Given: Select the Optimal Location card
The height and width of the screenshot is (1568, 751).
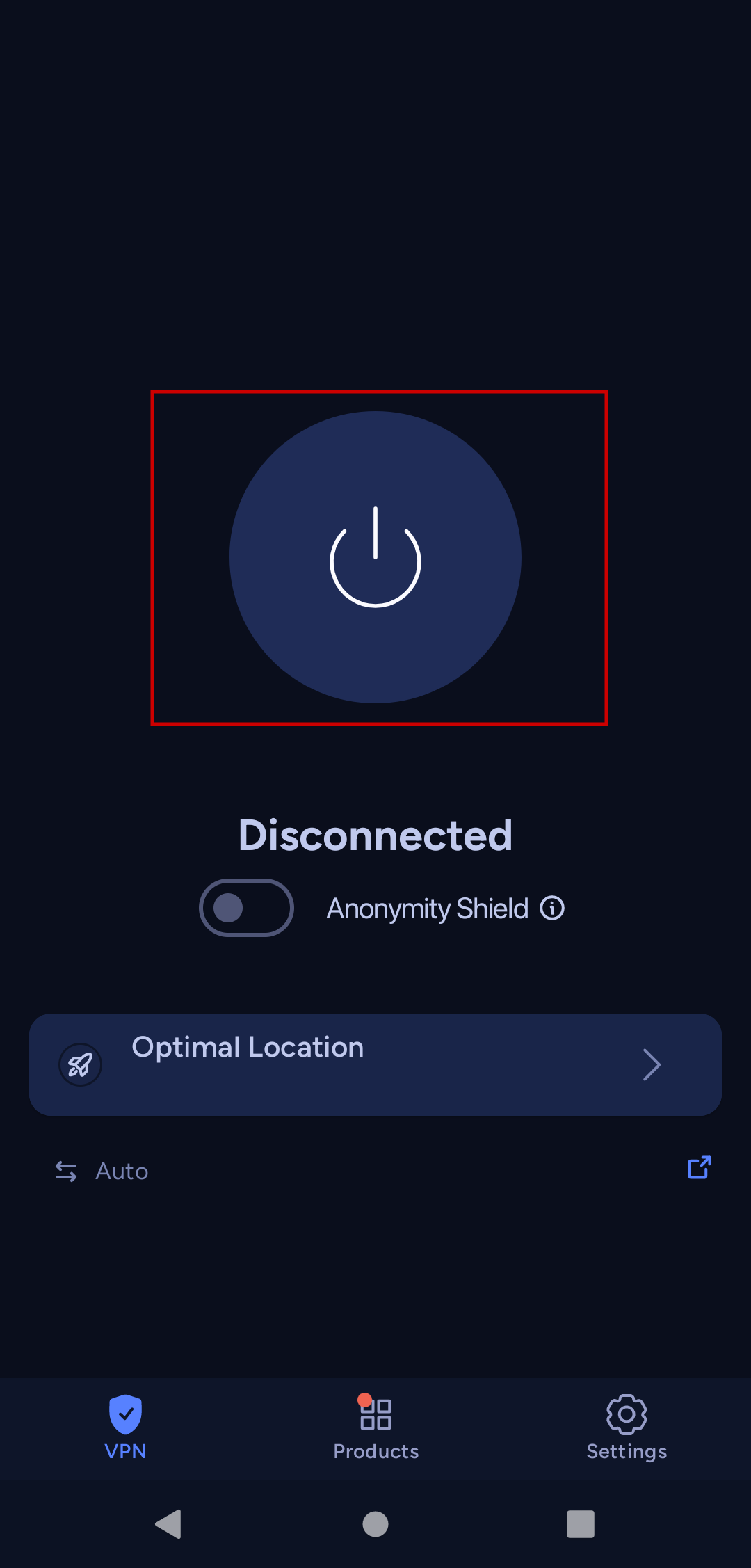Looking at the screenshot, I should click(x=375, y=1064).
